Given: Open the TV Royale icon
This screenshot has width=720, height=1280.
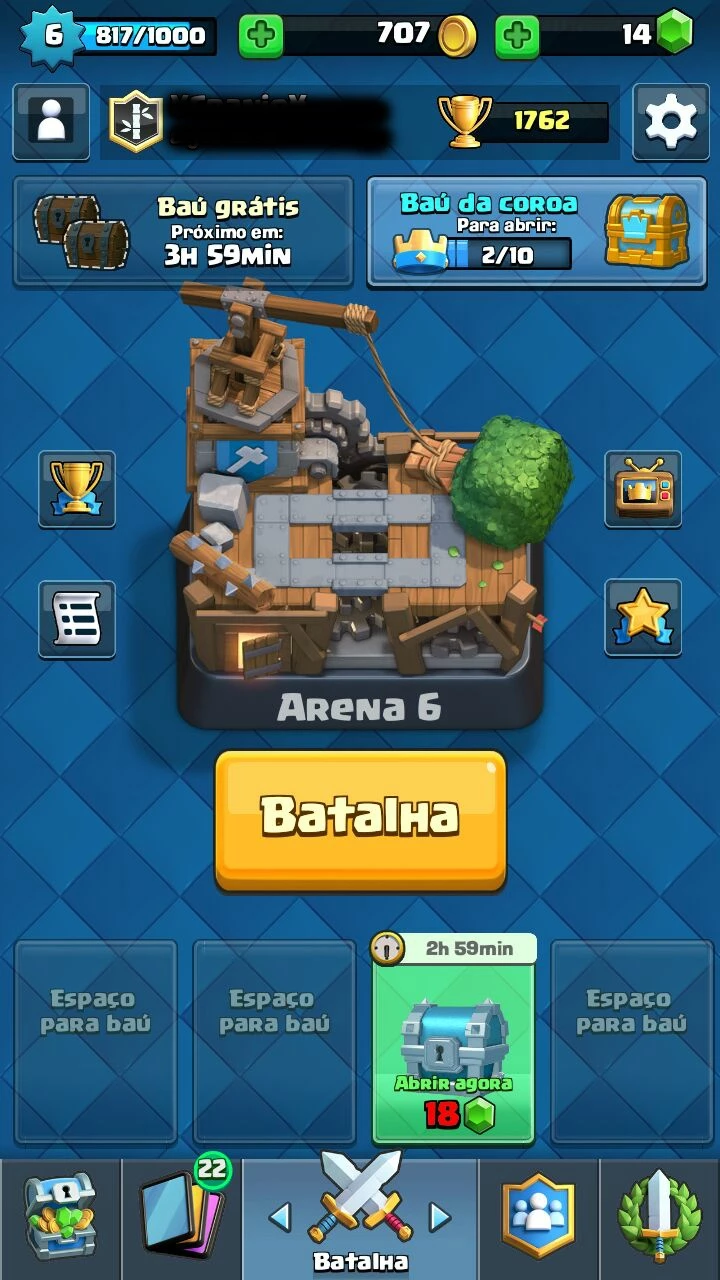Looking at the screenshot, I should pos(643,489).
